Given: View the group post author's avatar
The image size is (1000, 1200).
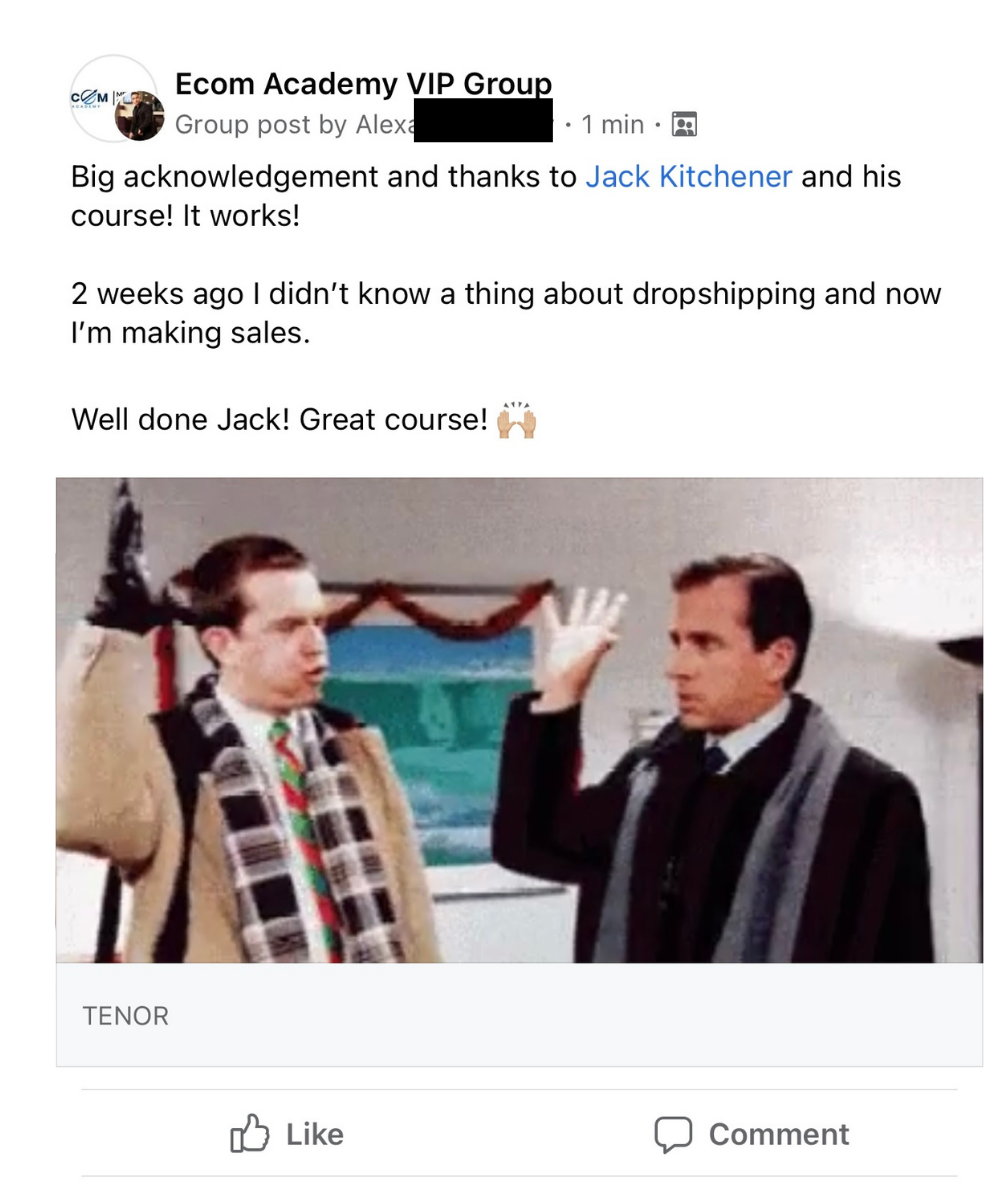Looking at the screenshot, I should pyautogui.click(x=139, y=116).
